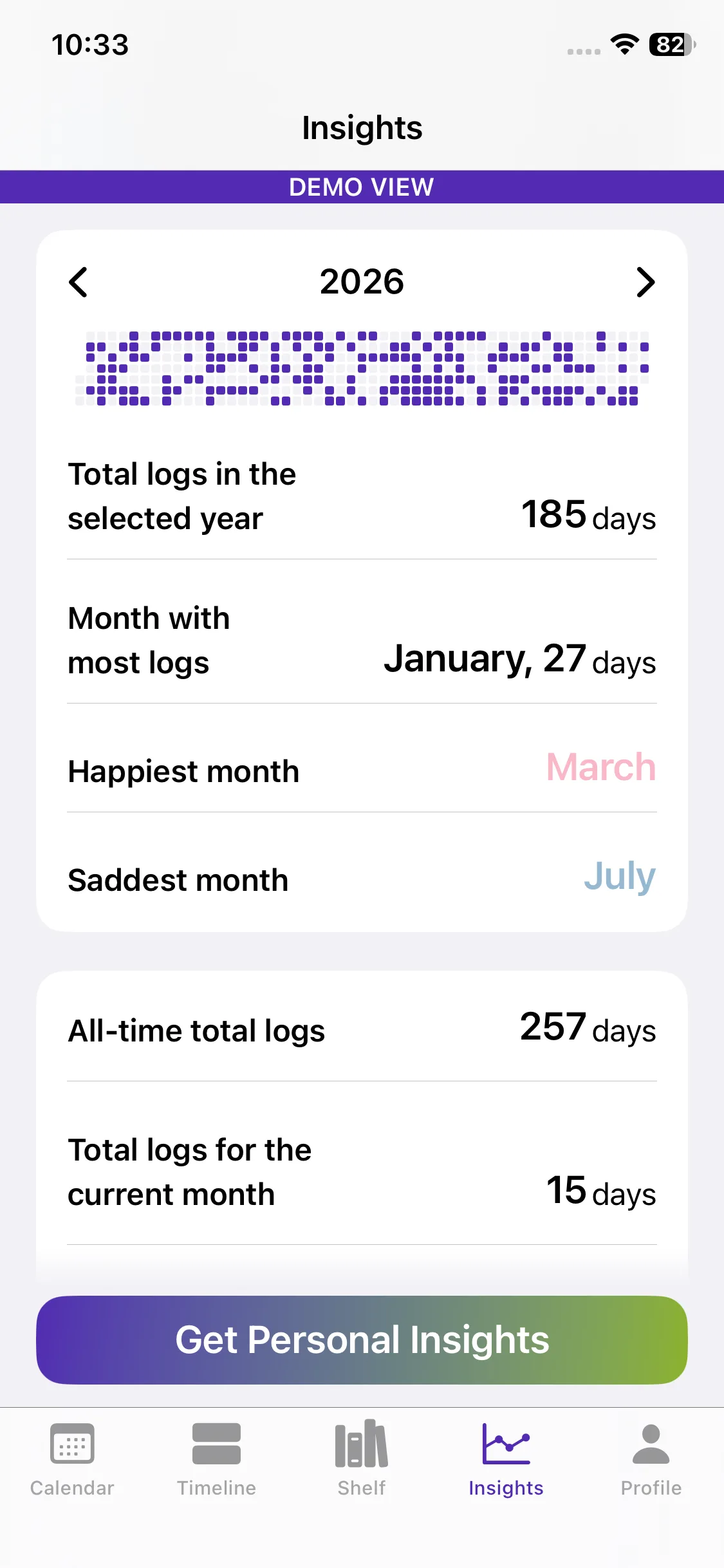The width and height of the screenshot is (724, 1568).
Task: Go to the previous year
Action: [79, 282]
